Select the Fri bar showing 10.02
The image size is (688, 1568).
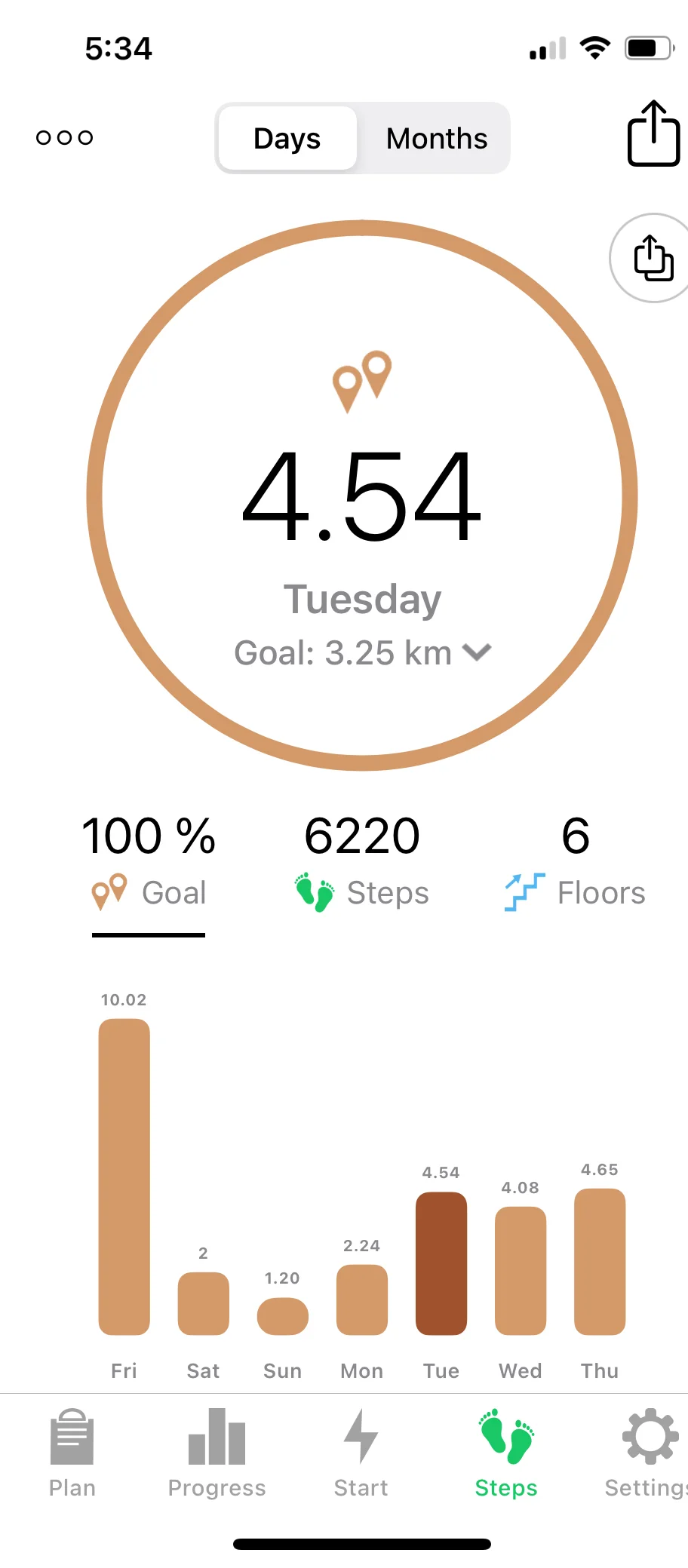click(x=124, y=1176)
